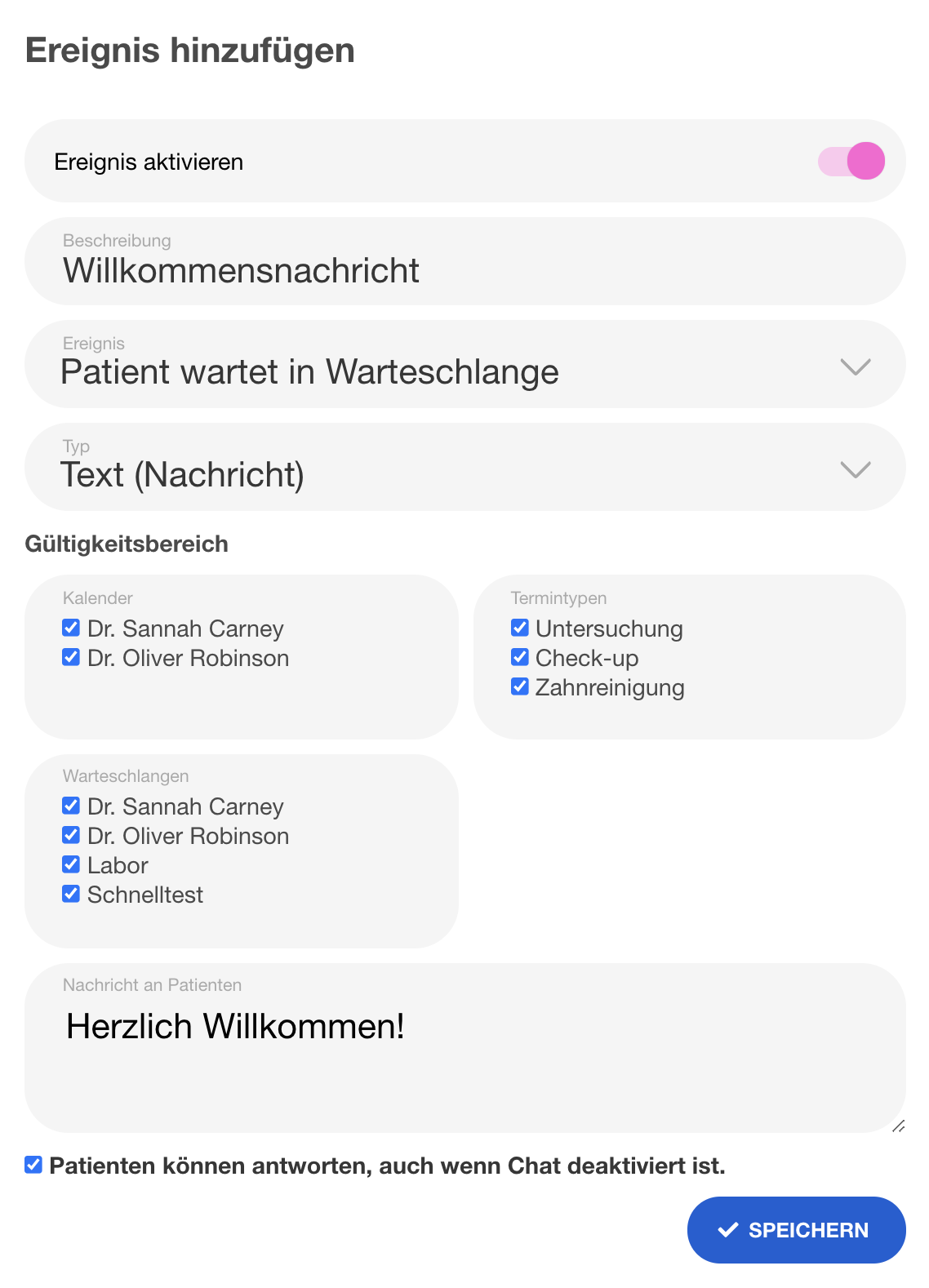Edit the Beschreibung text field
This screenshot has height=1288, width=929.
pos(464,271)
